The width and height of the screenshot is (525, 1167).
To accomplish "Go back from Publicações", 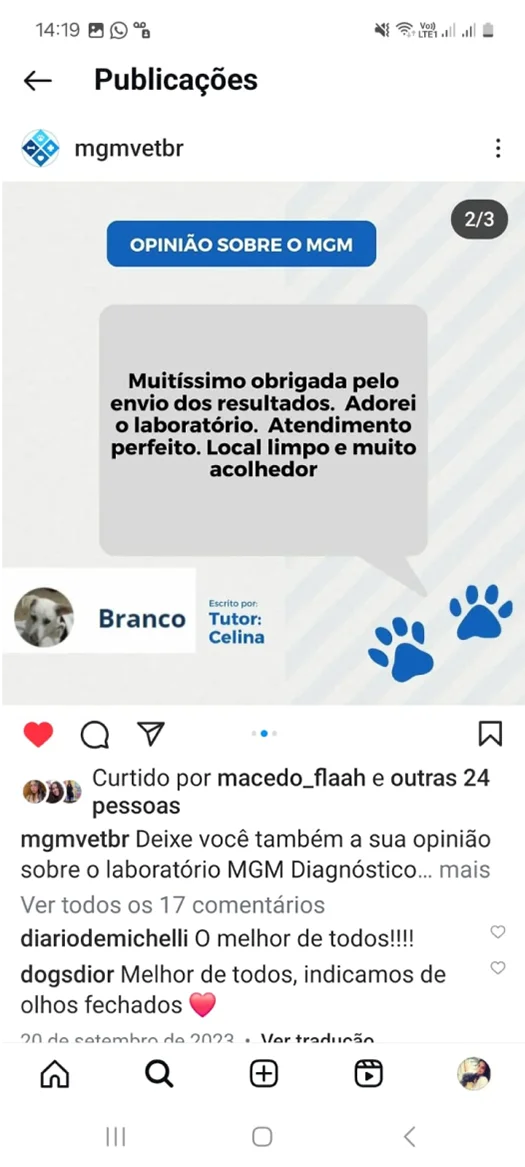I will 37,80.
